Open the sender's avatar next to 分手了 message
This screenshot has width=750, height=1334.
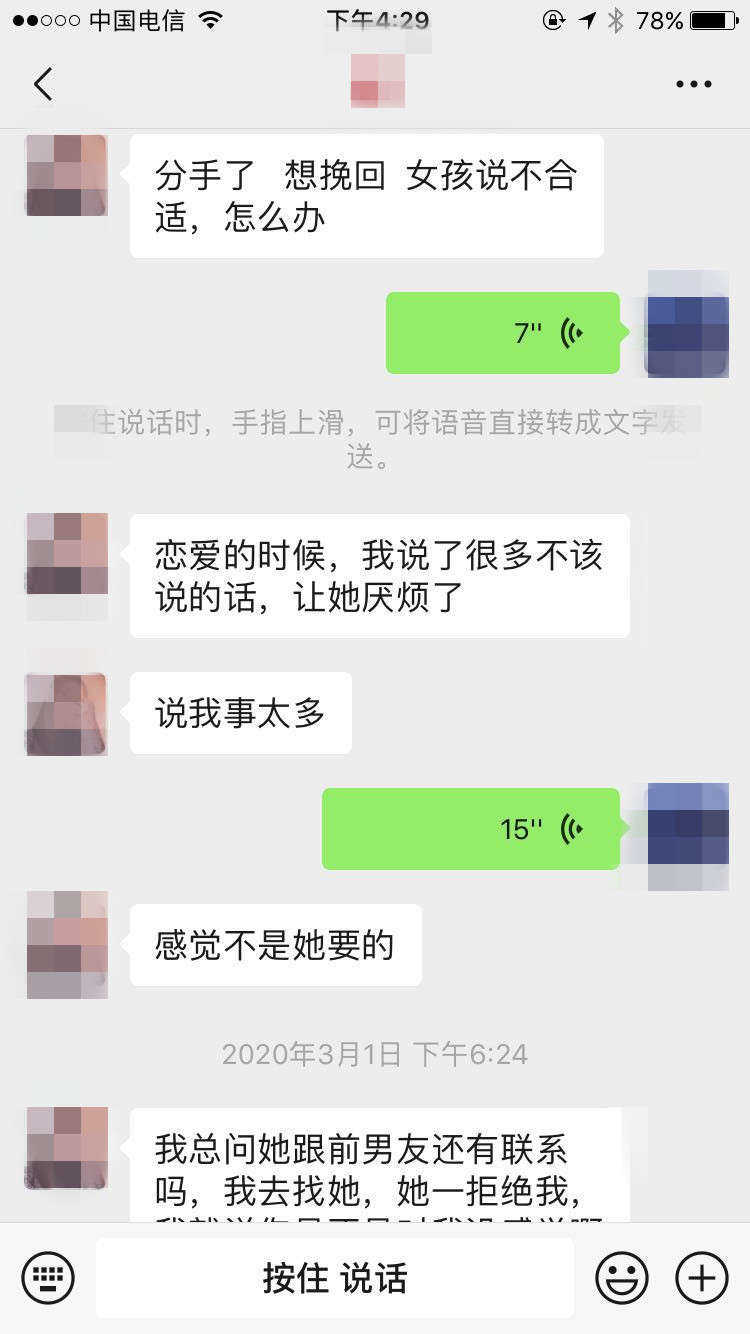pos(65,176)
